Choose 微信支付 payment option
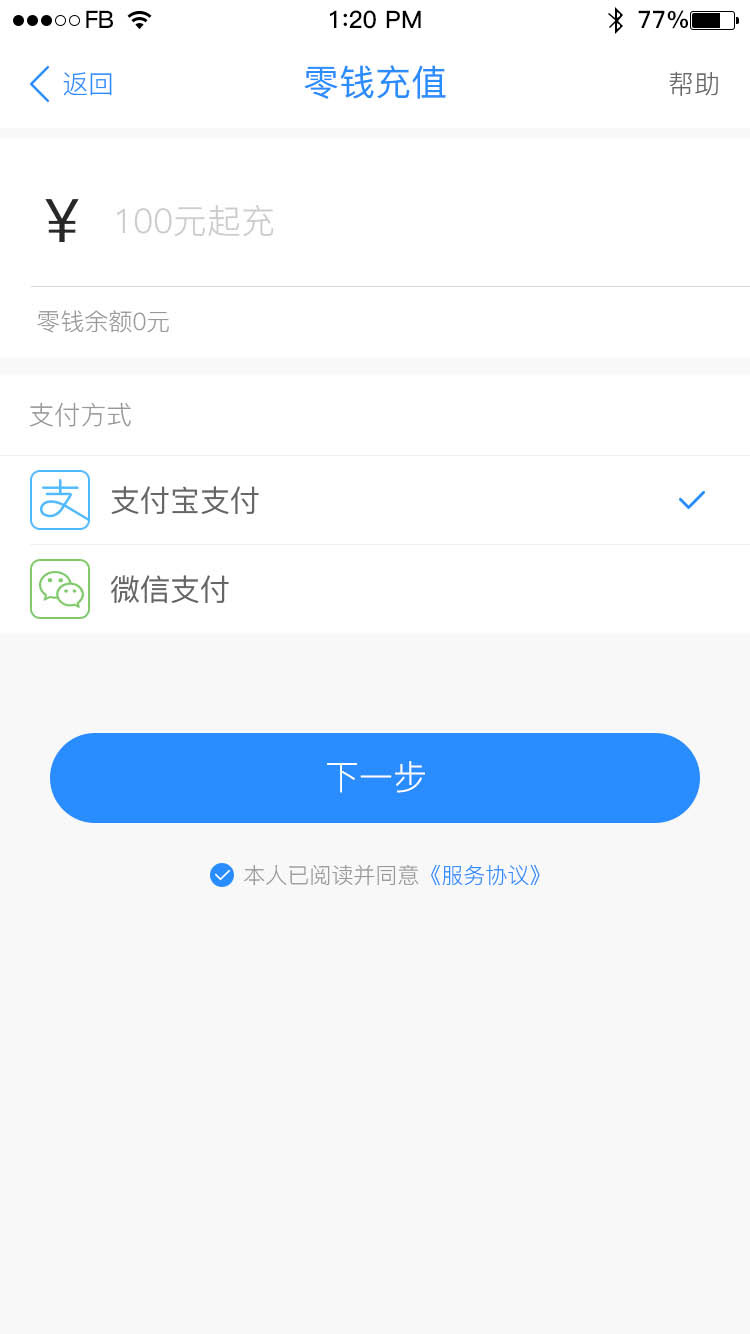 coord(375,589)
